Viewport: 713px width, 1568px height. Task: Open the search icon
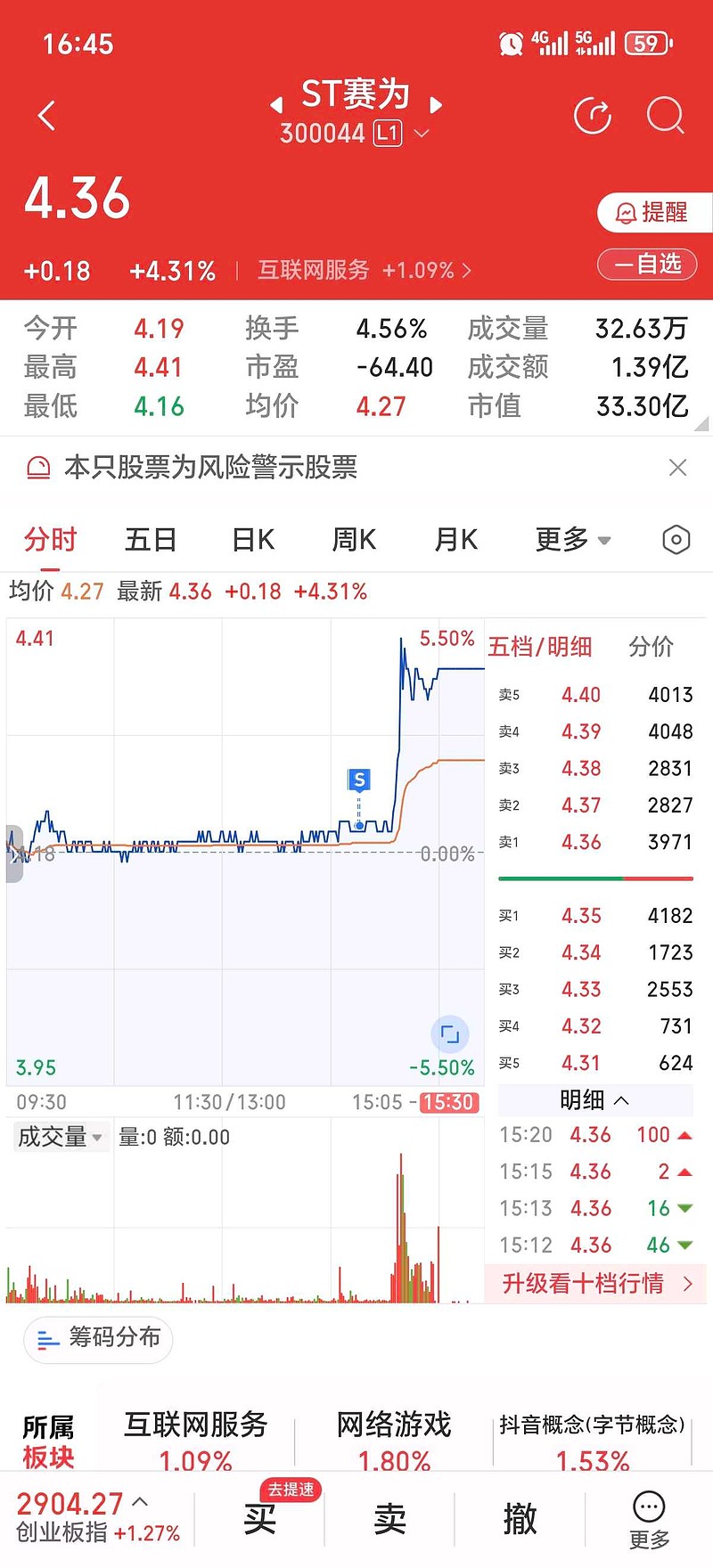coord(665,116)
